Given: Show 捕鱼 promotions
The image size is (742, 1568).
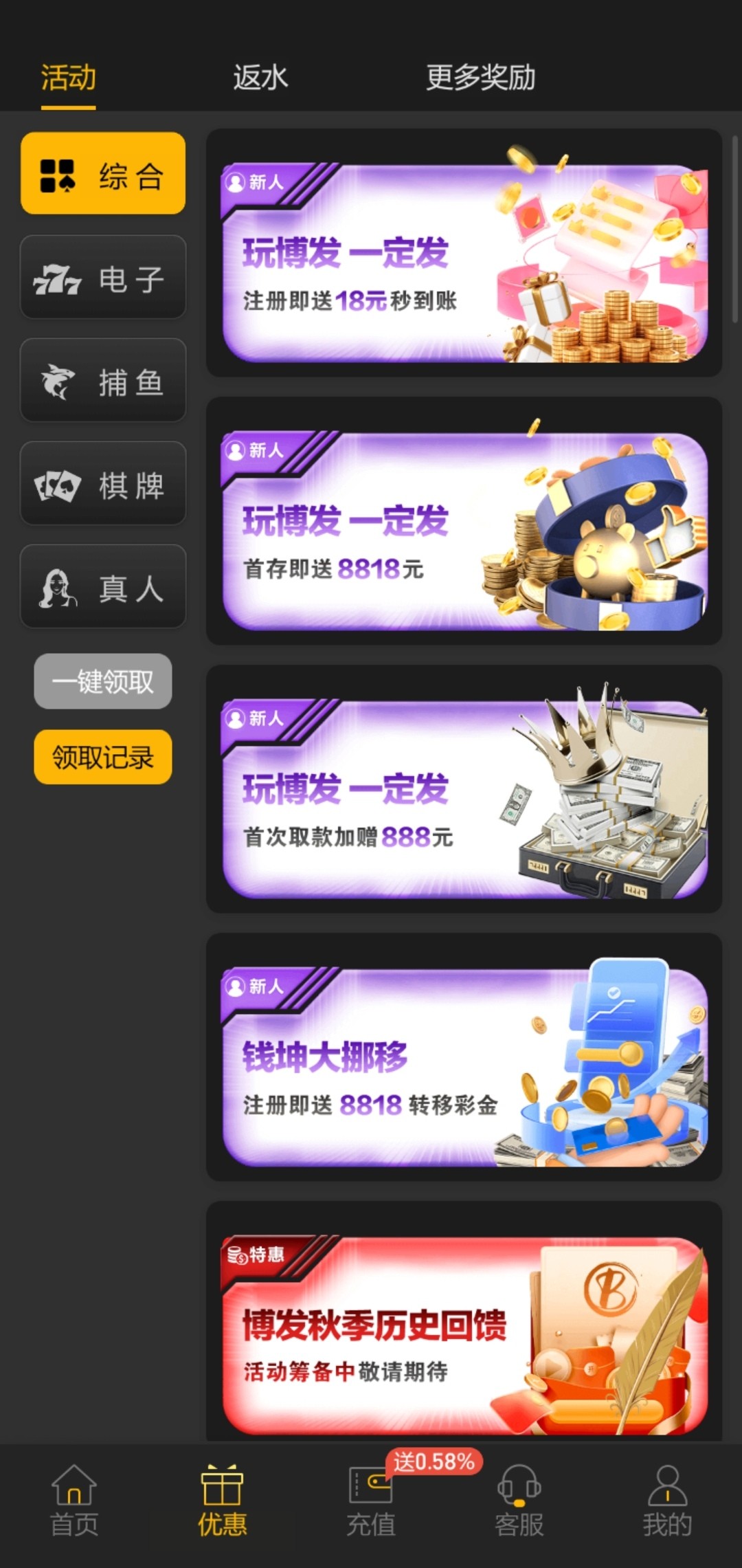Looking at the screenshot, I should coord(103,380).
